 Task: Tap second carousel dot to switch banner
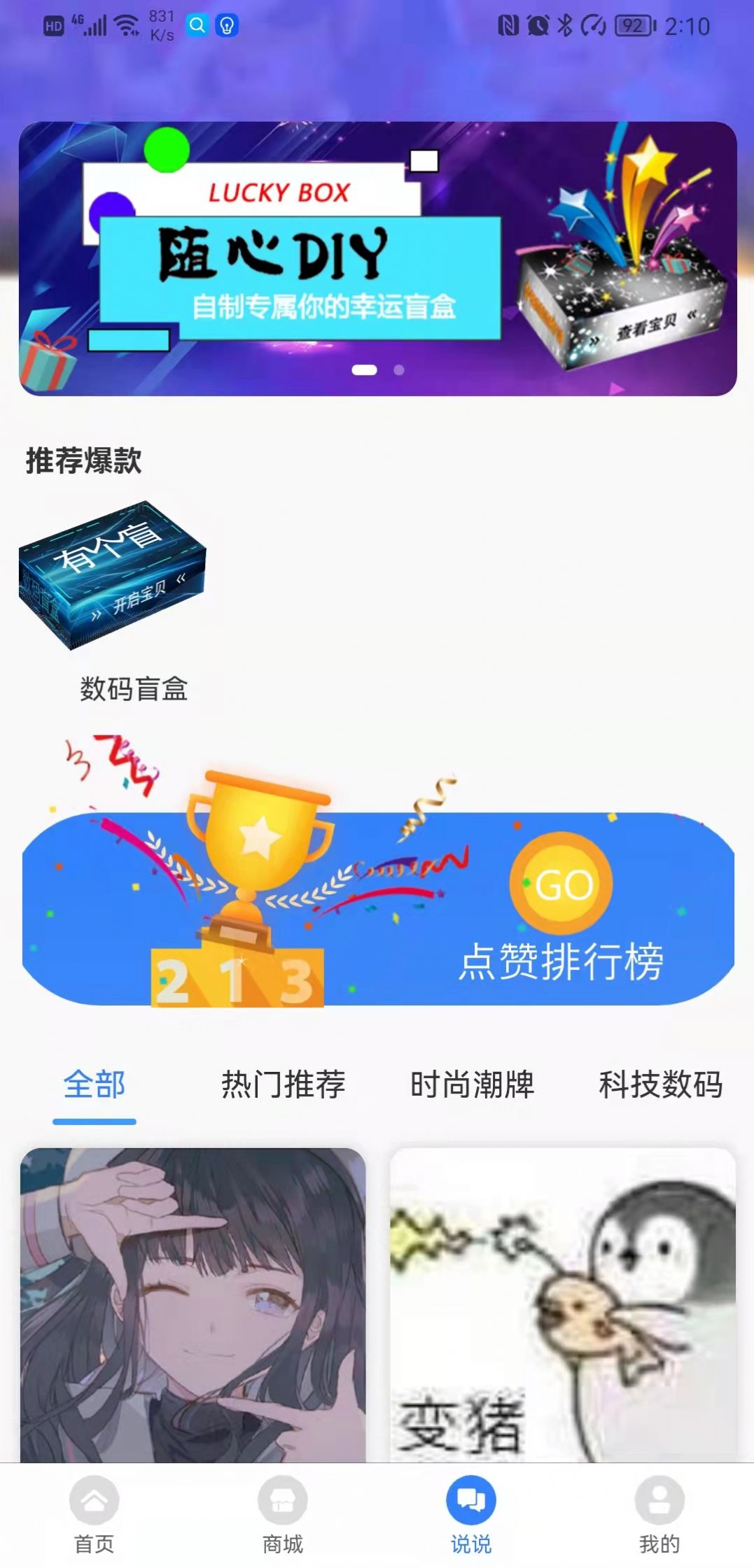click(396, 368)
